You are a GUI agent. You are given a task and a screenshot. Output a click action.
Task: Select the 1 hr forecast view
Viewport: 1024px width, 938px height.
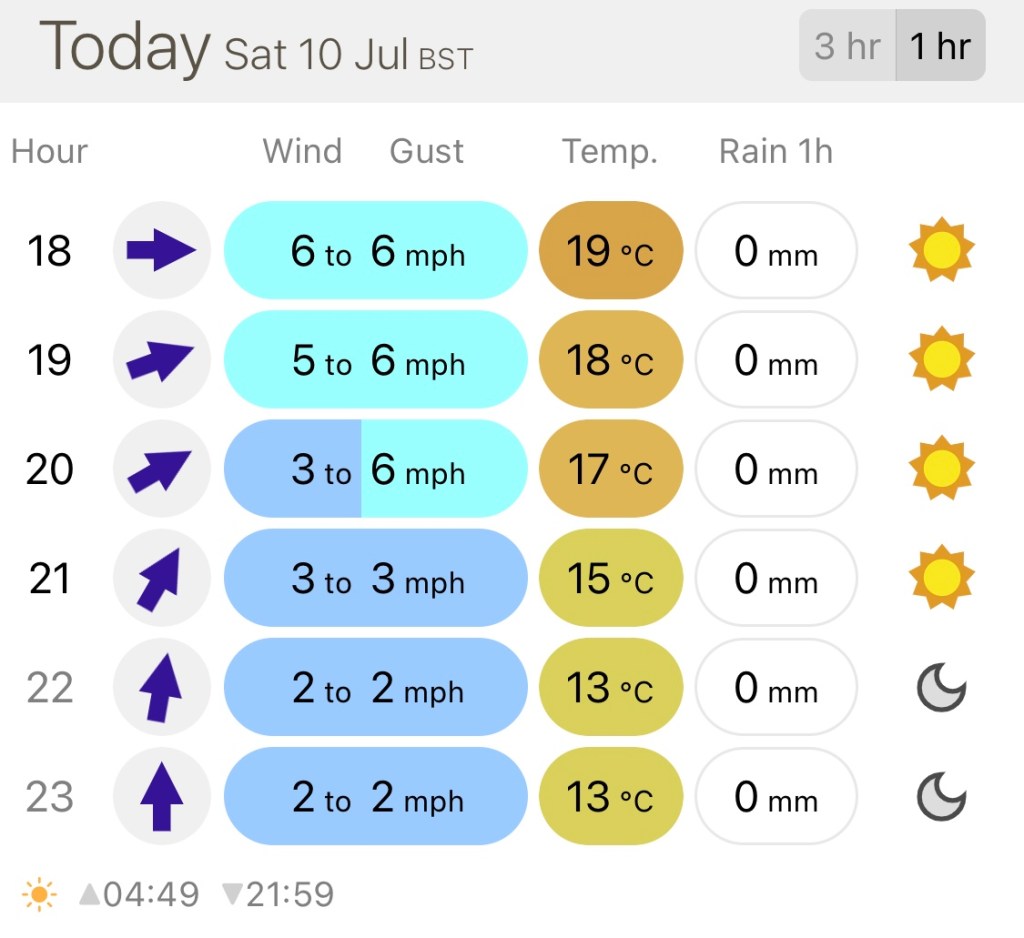(x=940, y=46)
